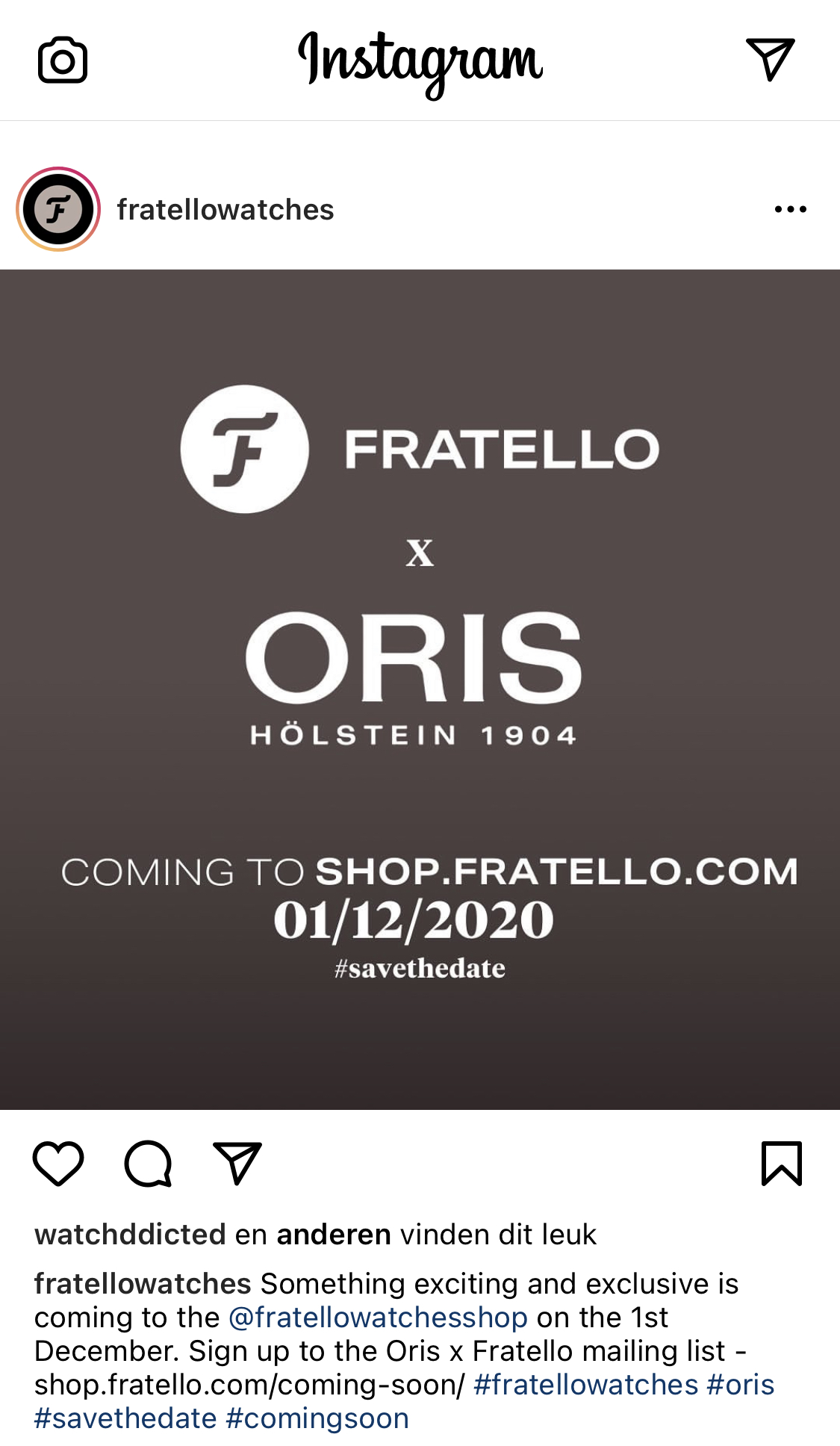Open the #fratellowatches hashtag

pyautogui.click(x=586, y=1385)
